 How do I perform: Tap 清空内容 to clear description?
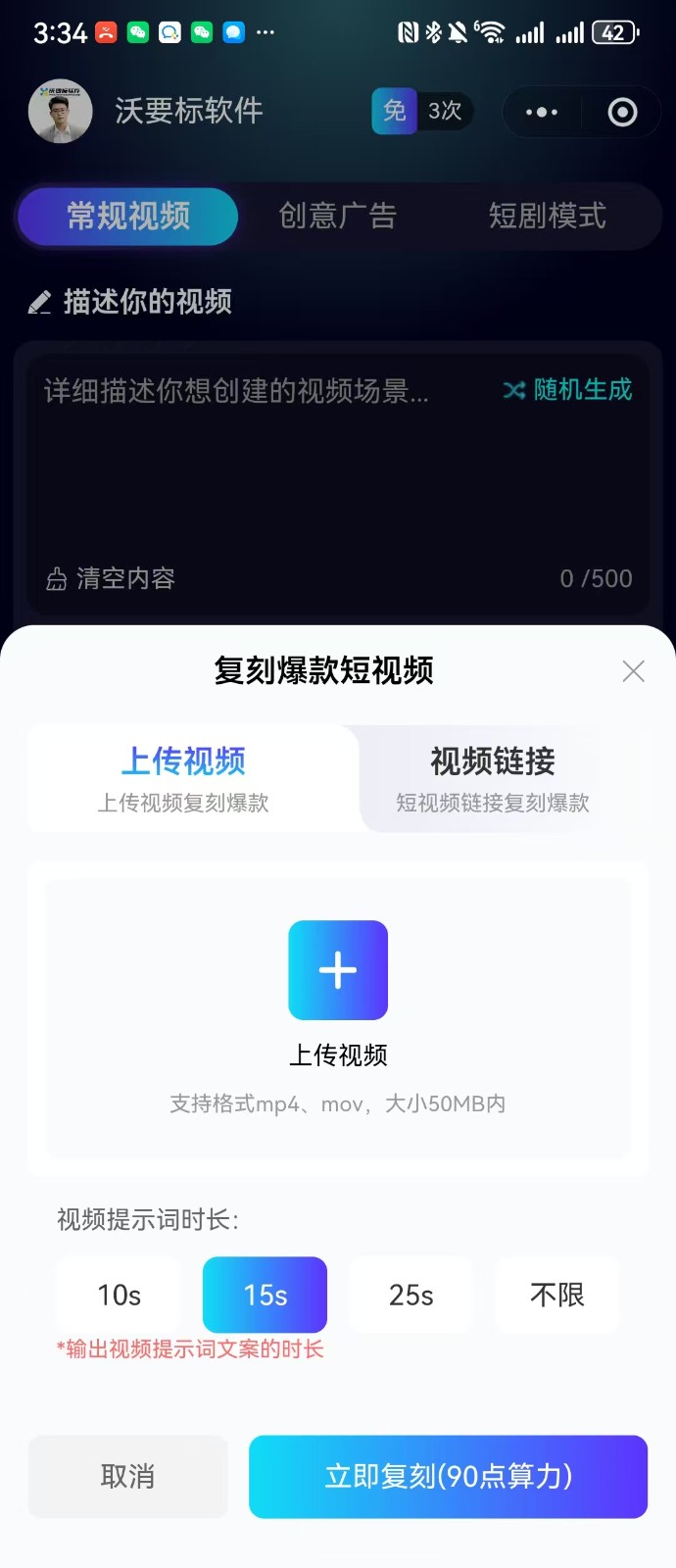point(111,578)
